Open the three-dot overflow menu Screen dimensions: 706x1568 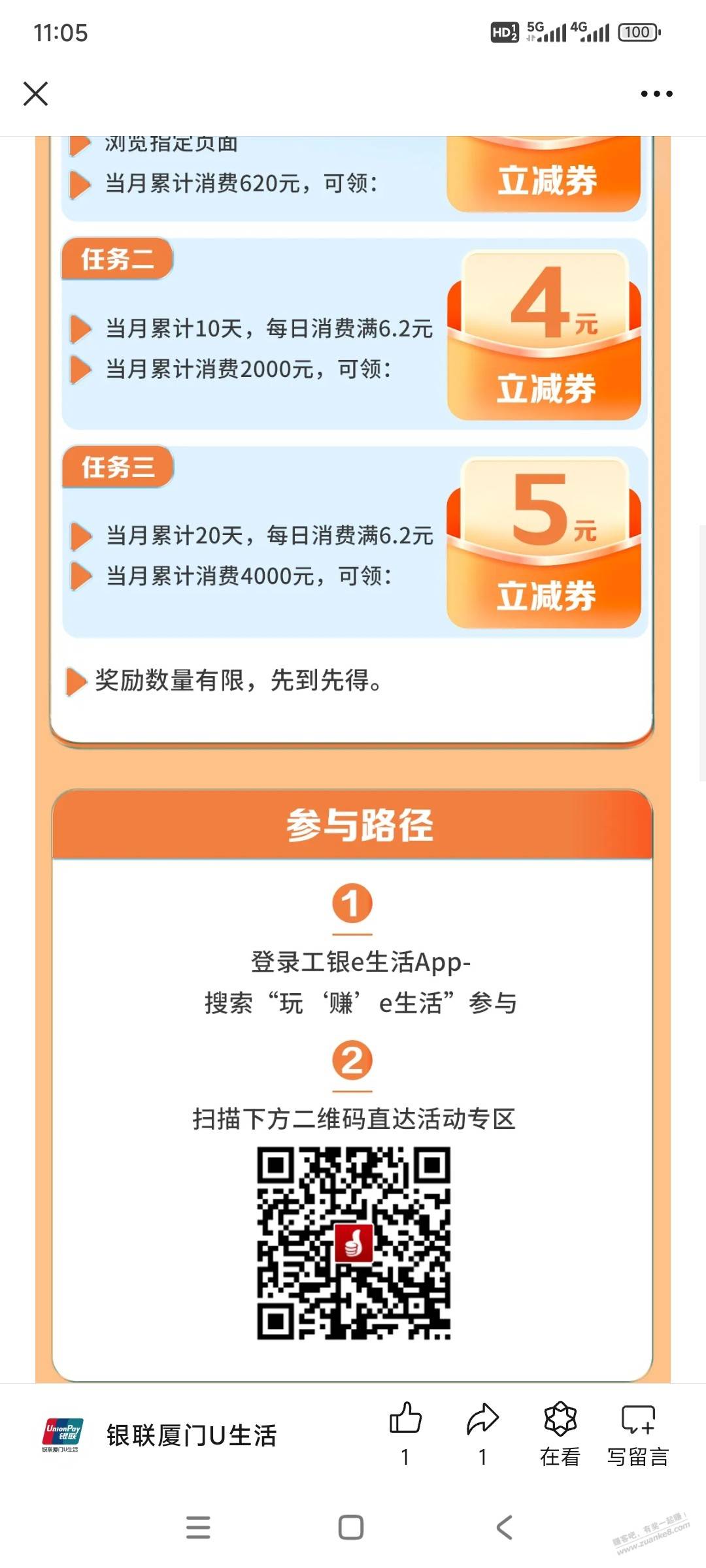point(656,94)
